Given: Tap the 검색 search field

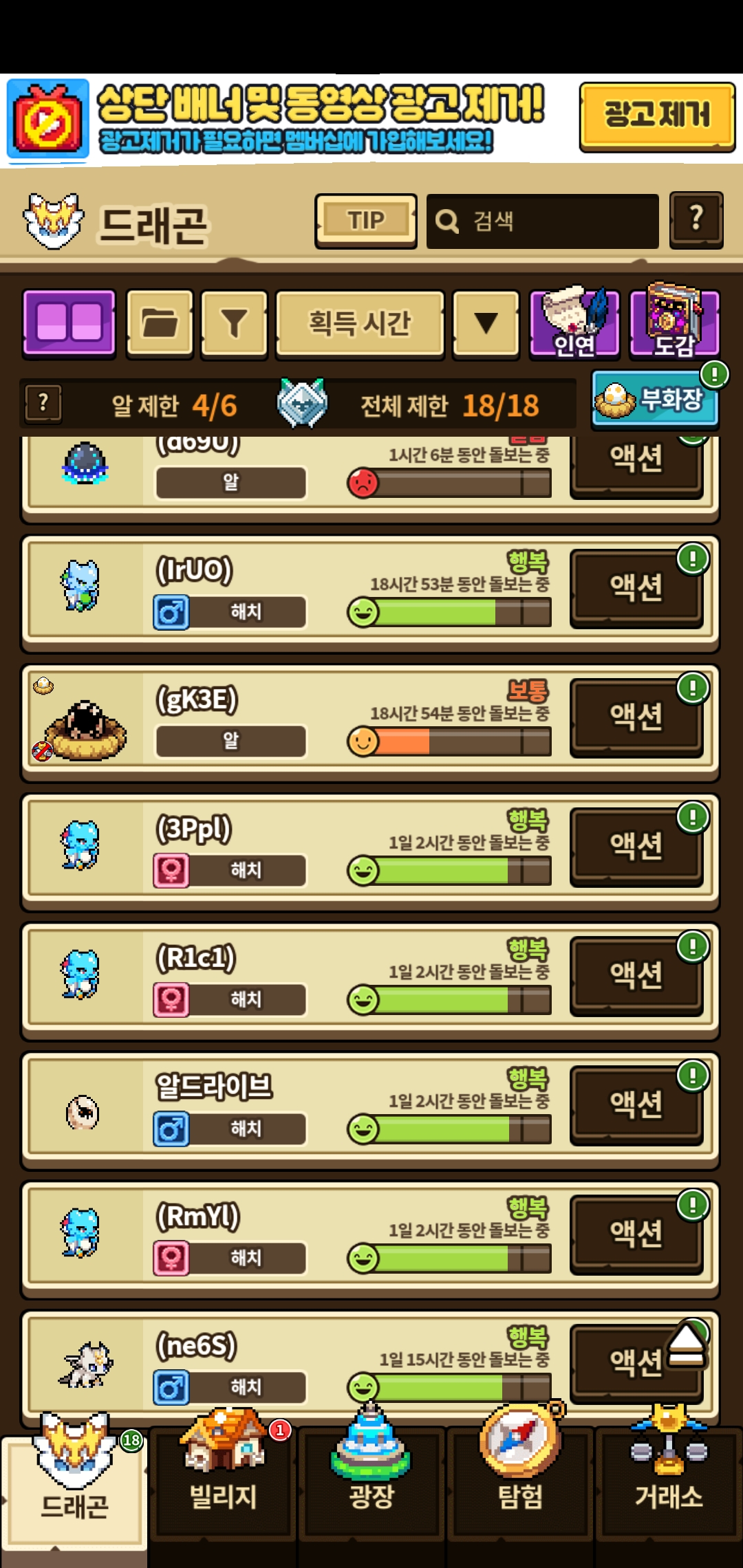Looking at the screenshot, I should tap(542, 221).
